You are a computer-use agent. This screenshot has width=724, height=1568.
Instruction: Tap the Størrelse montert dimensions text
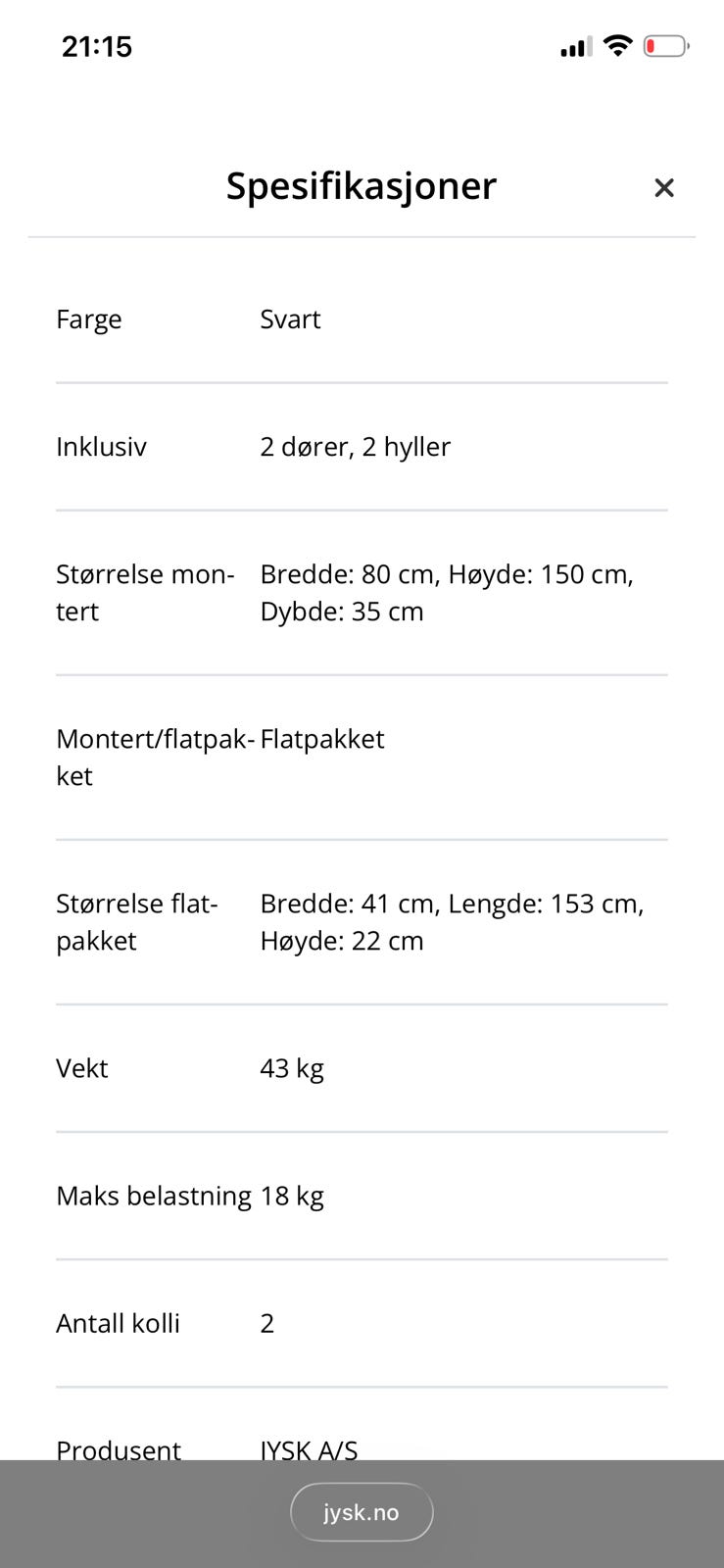click(x=447, y=592)
